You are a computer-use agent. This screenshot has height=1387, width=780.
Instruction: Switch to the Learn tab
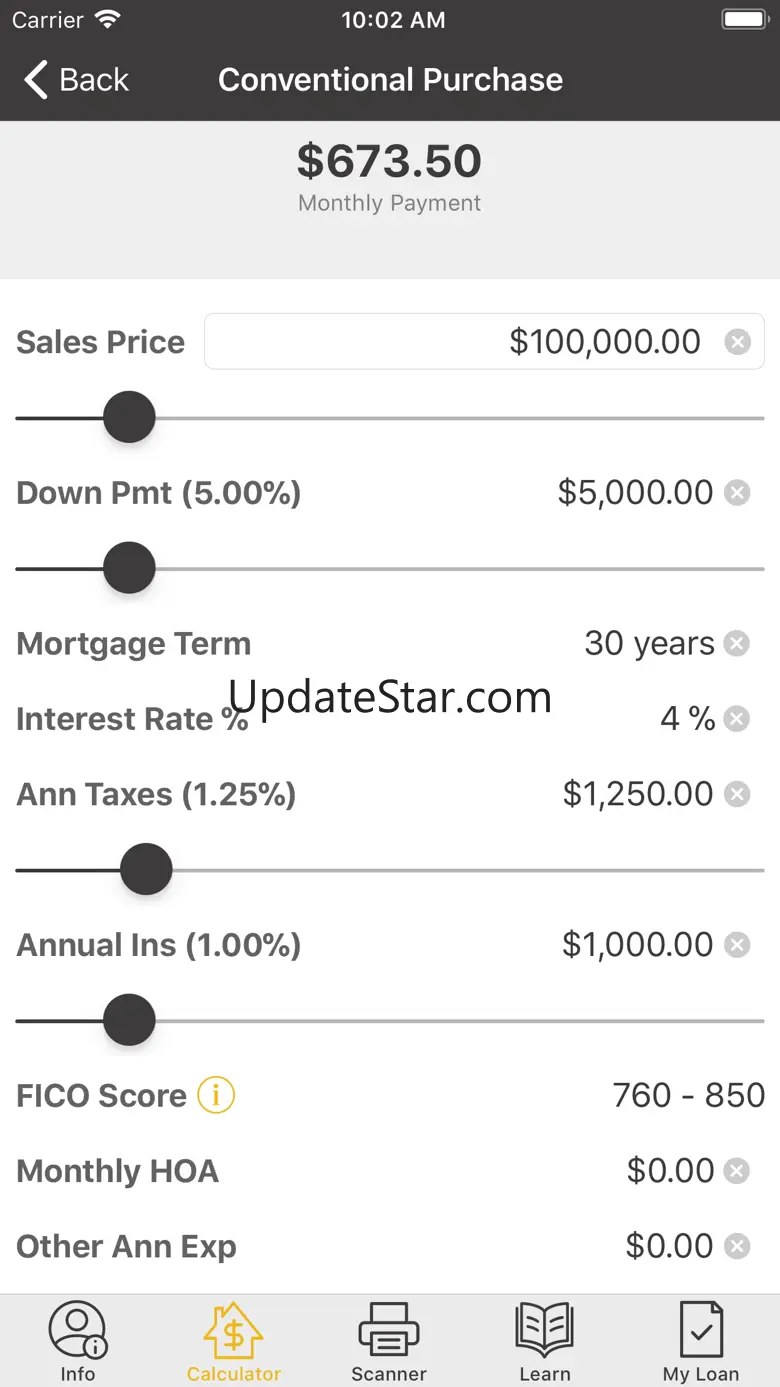(x=544, y=1341)
